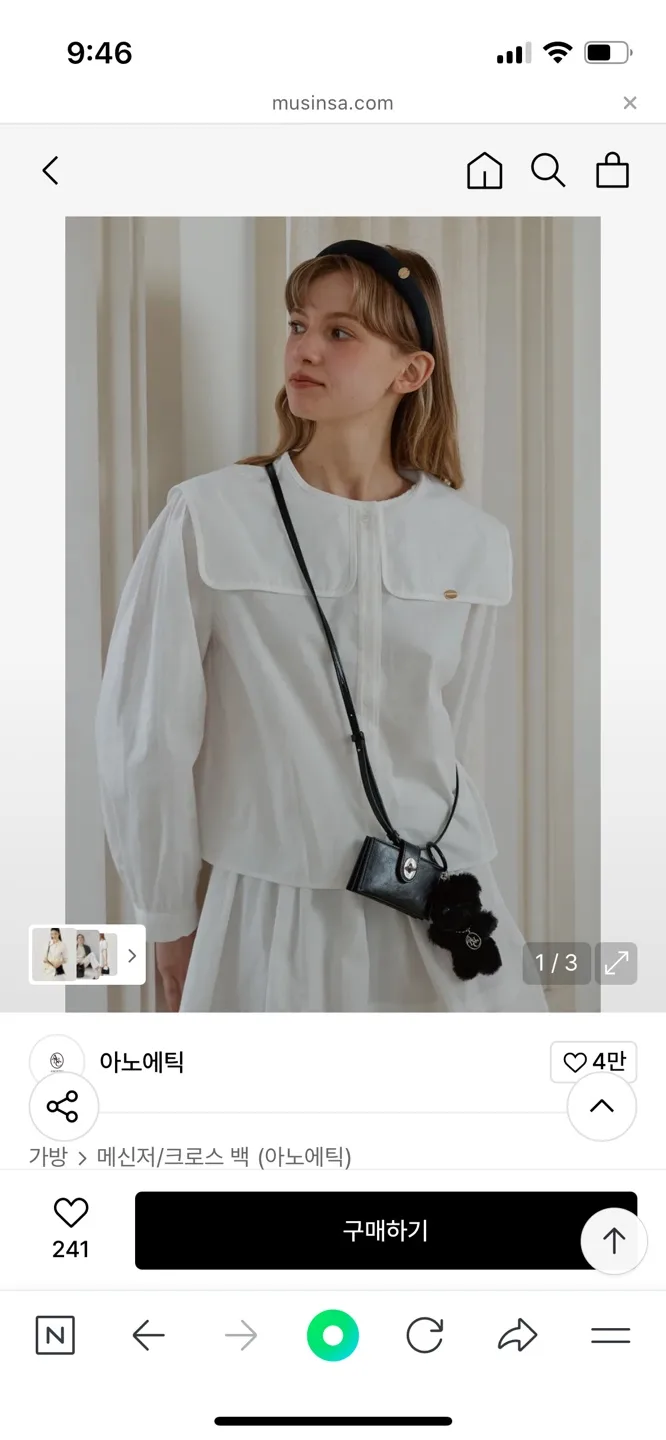The image size is (666, 1440).
Task: Like the 아노에틱 brand with 4만 heart
Action: pos(593,1062)
